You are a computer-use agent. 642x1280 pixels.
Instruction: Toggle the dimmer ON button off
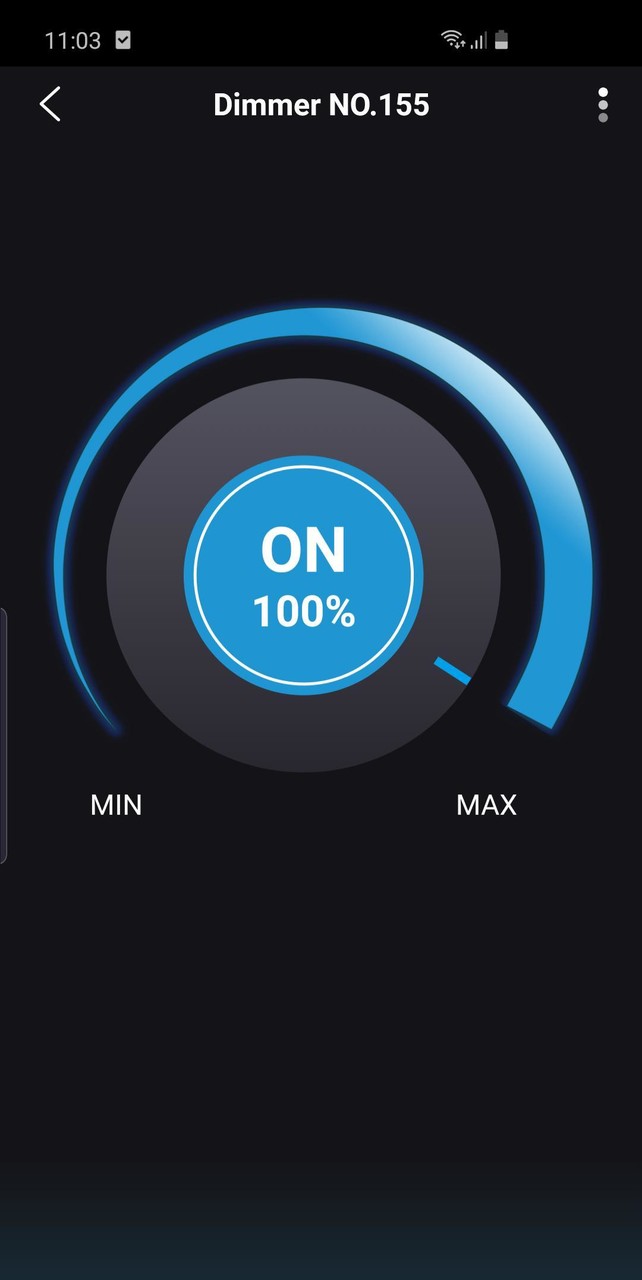tap(303, 575)
